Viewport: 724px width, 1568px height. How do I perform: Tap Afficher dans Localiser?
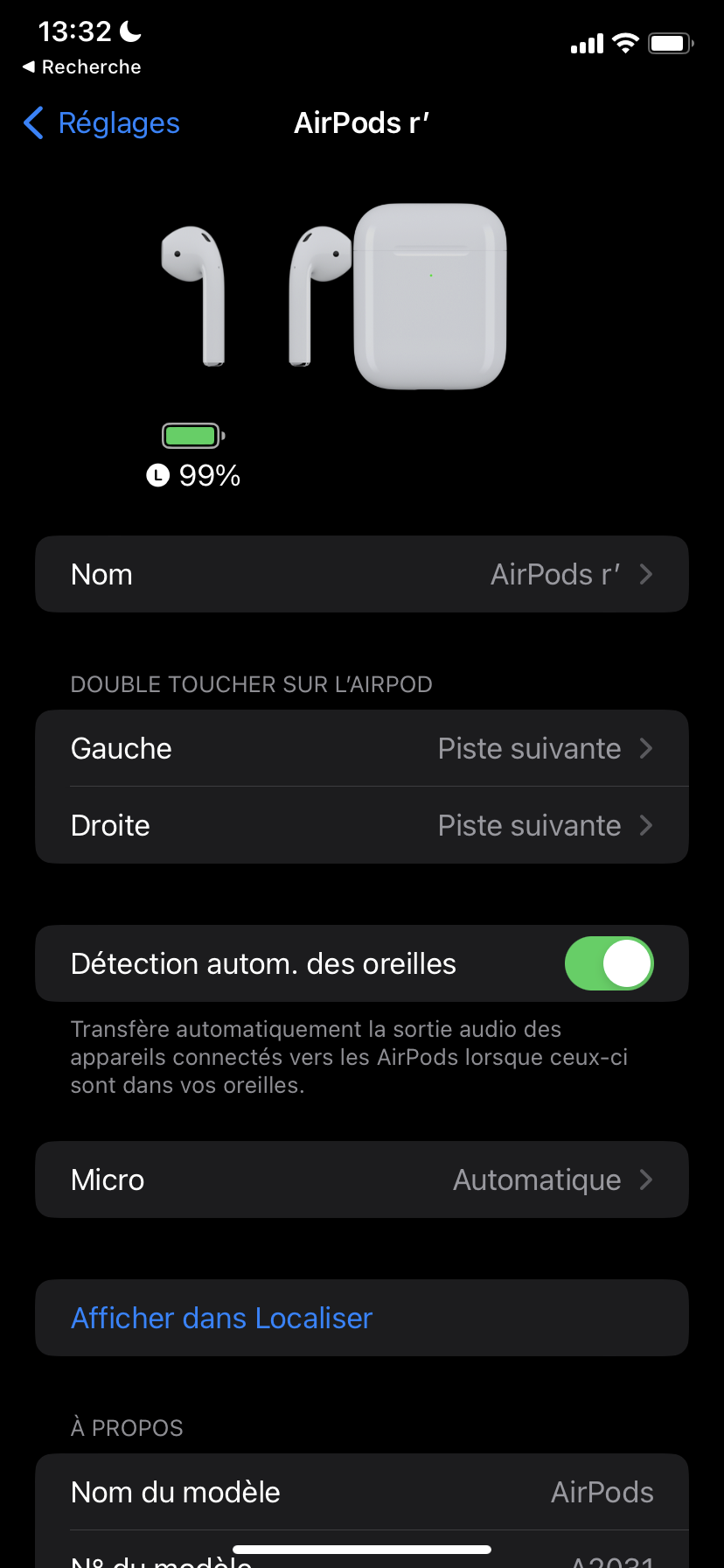(222, 1318)
